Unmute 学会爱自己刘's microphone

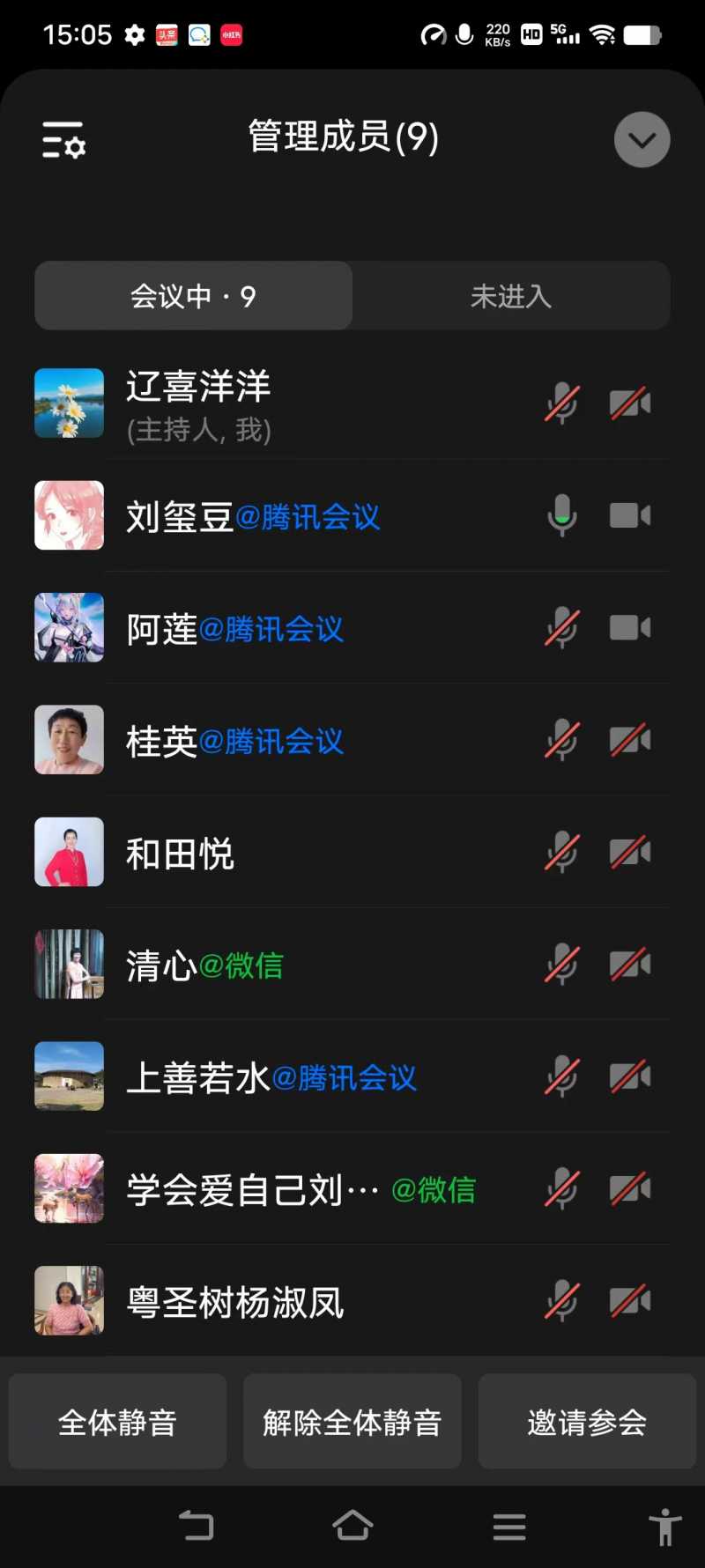(x=561, y=1188)
